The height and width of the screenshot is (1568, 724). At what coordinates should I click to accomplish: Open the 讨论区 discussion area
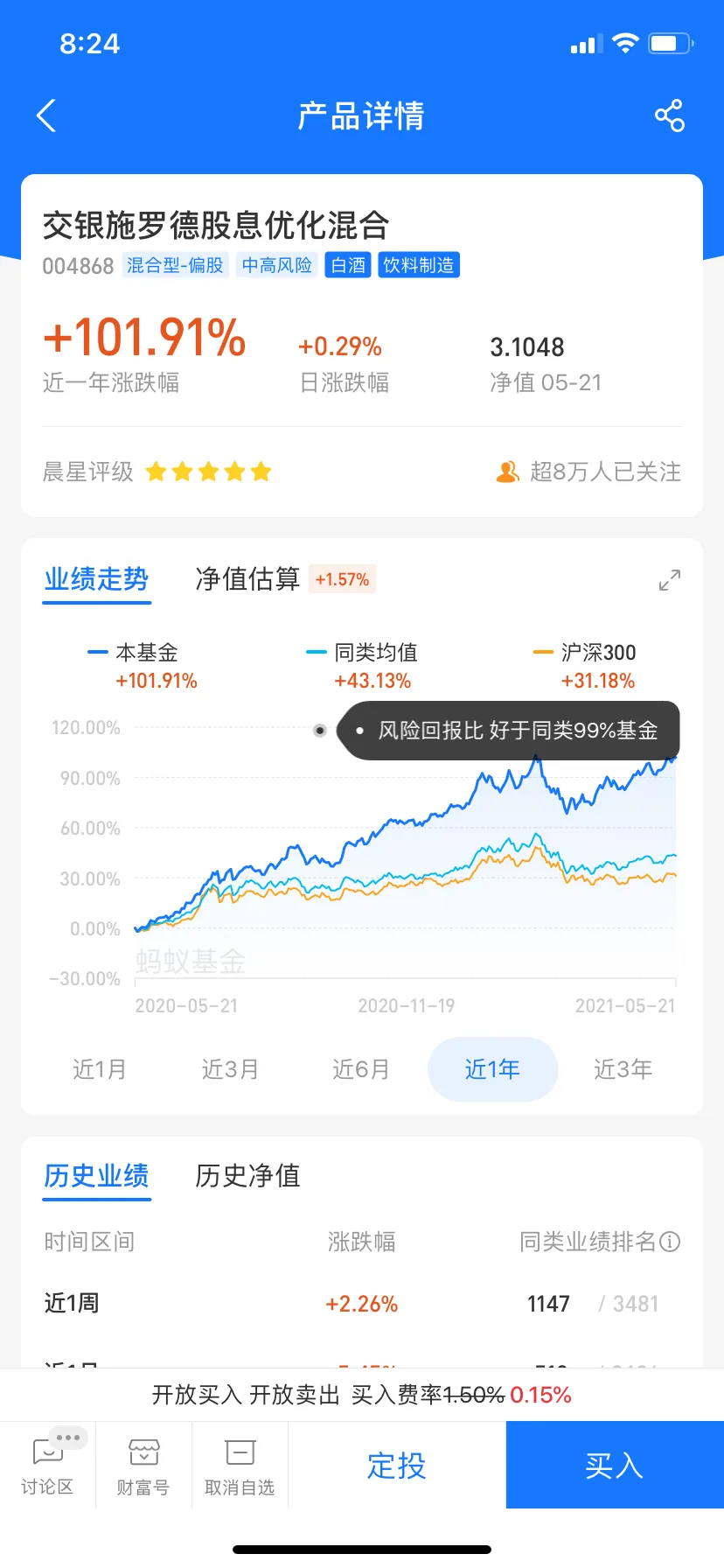(47, 1465)
